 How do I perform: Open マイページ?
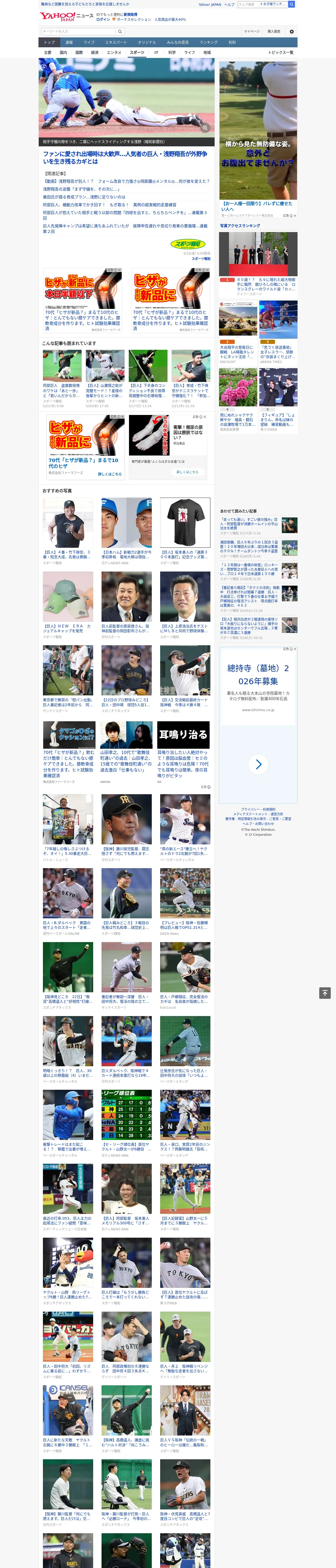pyautogui.click(x=252, y=32)
